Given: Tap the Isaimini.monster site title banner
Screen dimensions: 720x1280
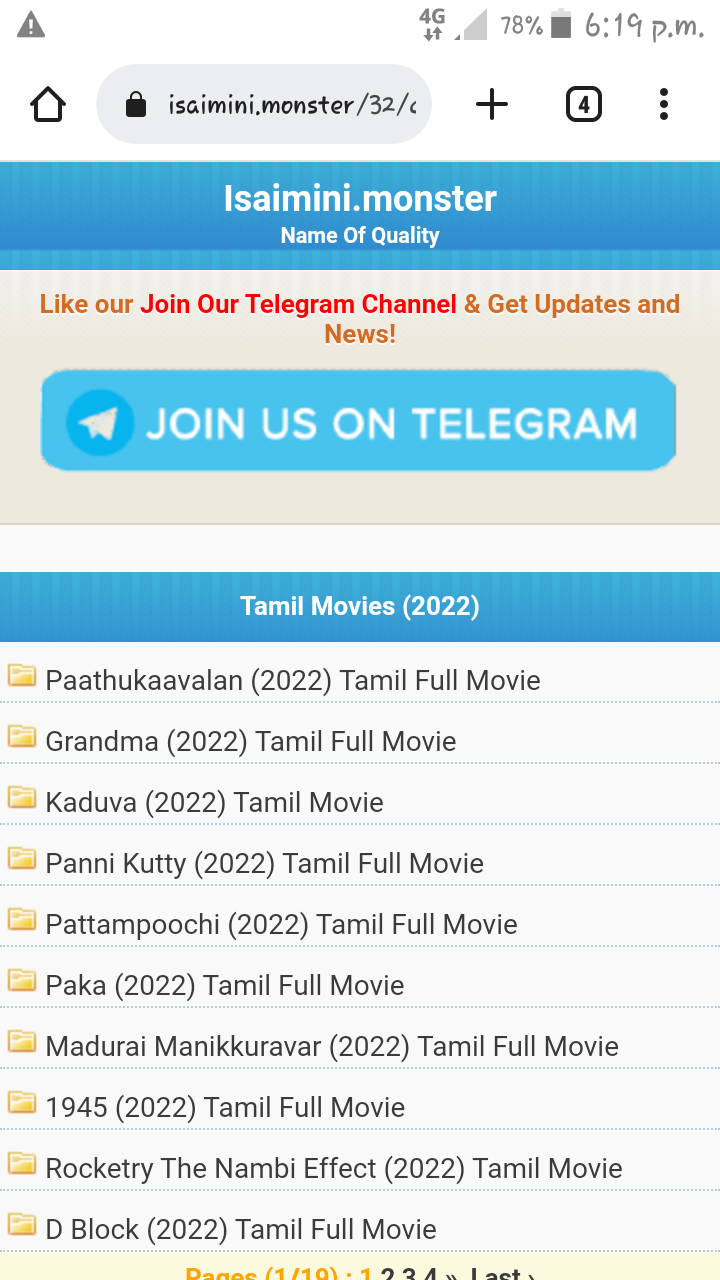Looking at the screenshot, I should 359,198.
